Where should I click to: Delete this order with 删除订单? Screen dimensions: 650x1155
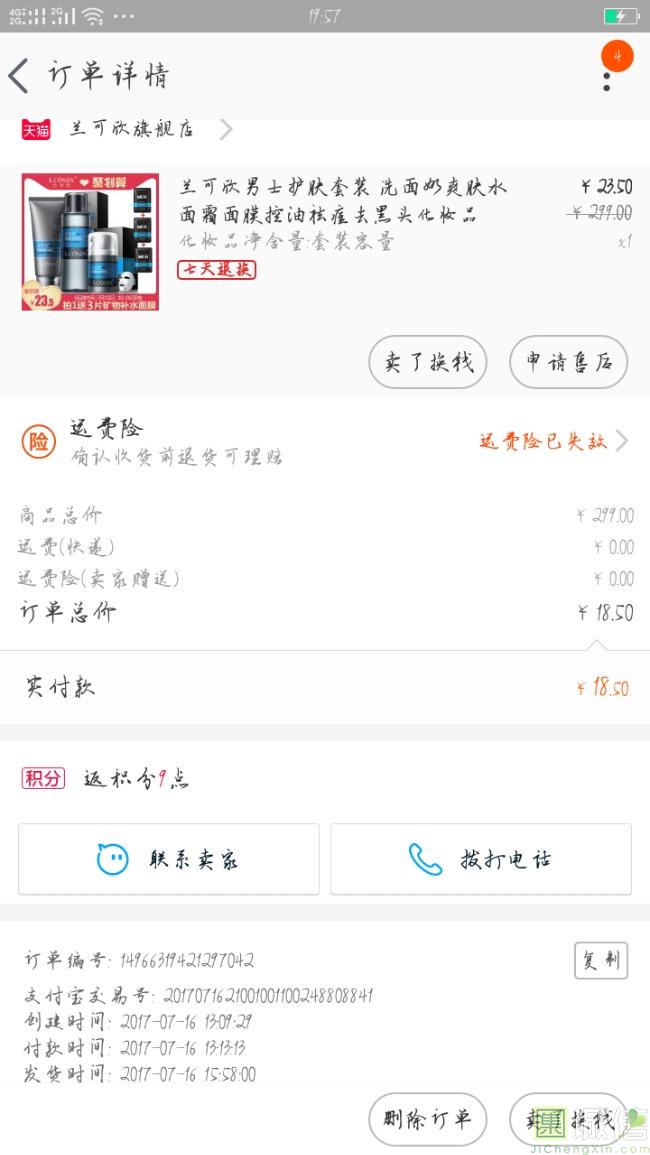(x=427, y=1119)
